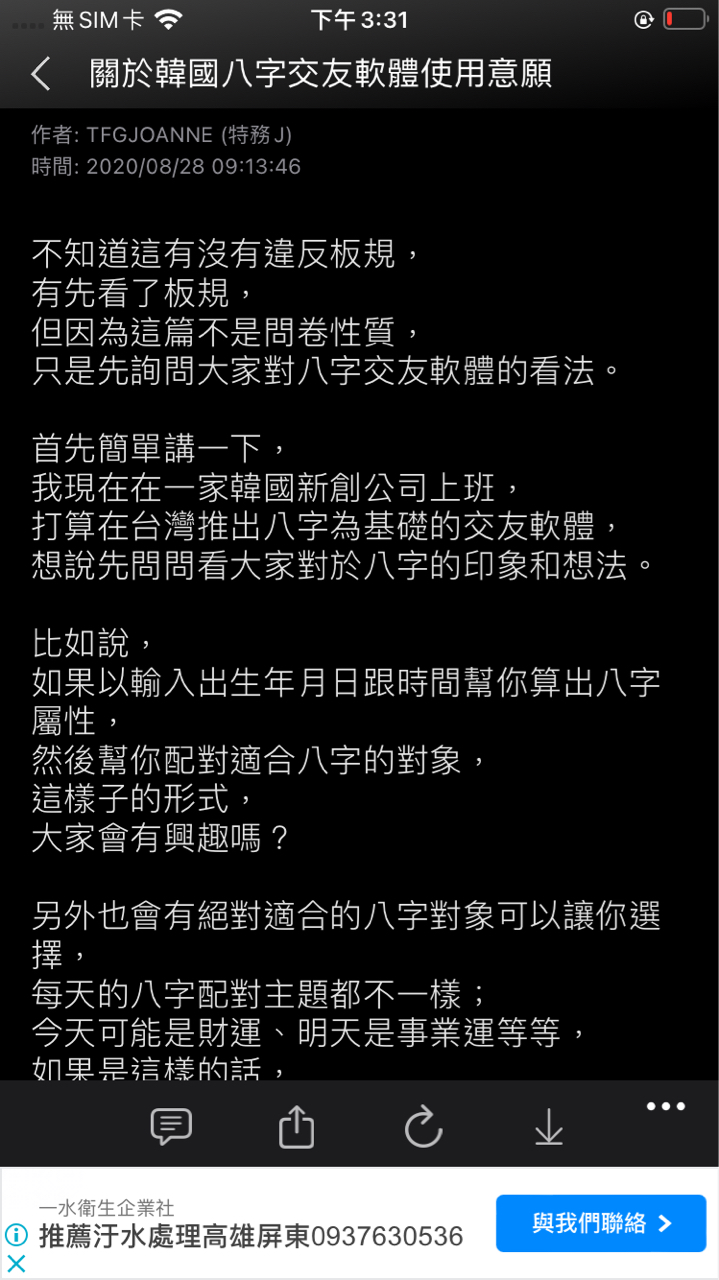Close the bottom ad banner

16,1263
